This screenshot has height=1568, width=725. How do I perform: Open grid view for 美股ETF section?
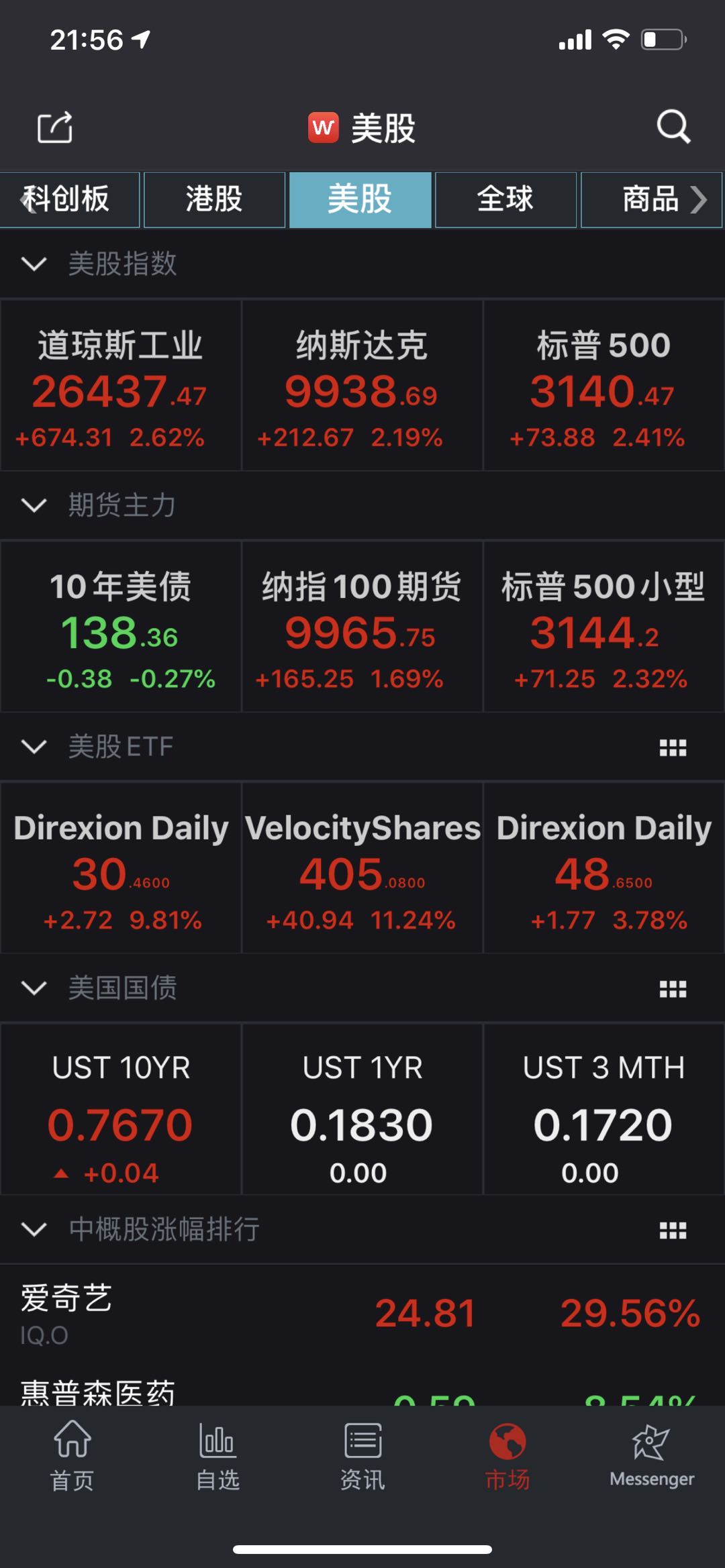tap(672, 748)
